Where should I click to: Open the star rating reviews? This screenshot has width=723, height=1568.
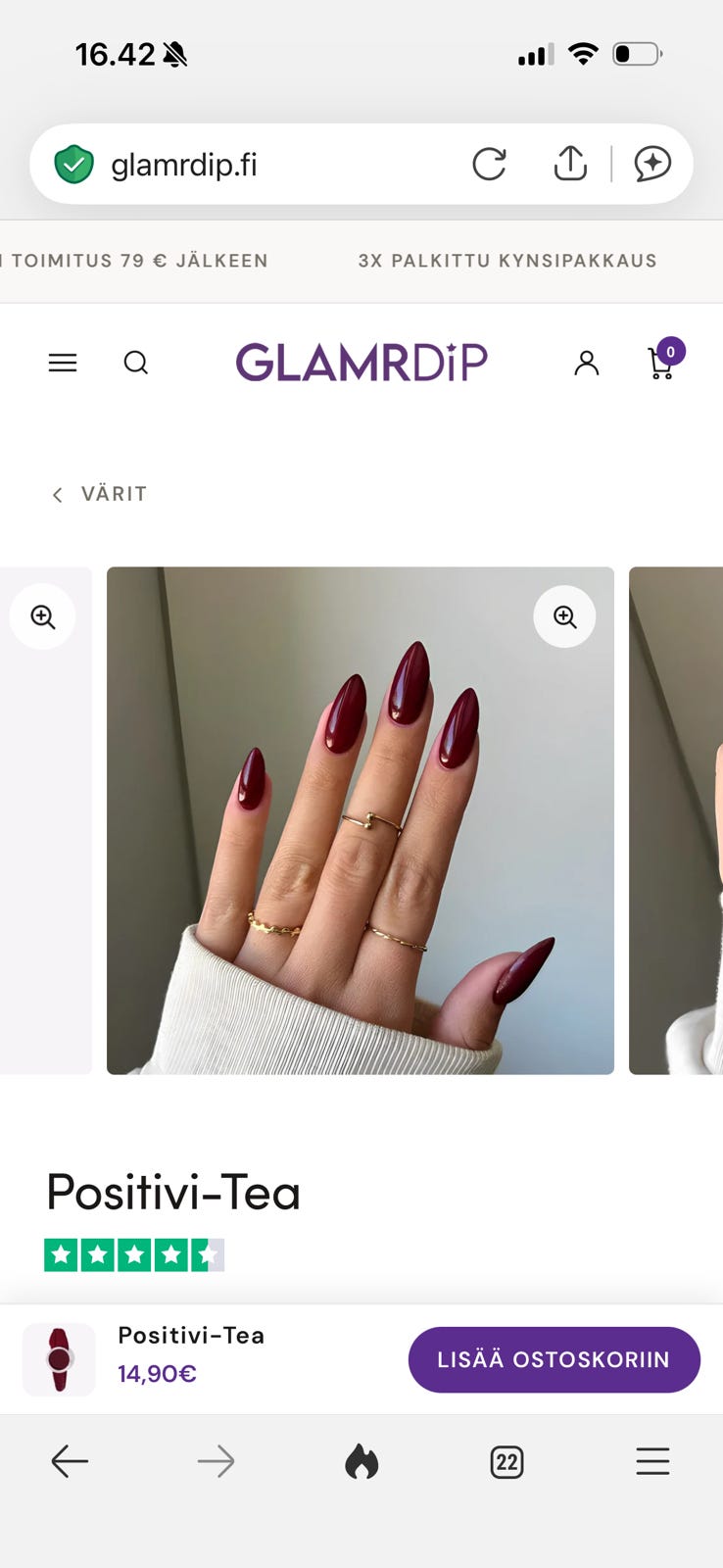tap(134, 1254)
